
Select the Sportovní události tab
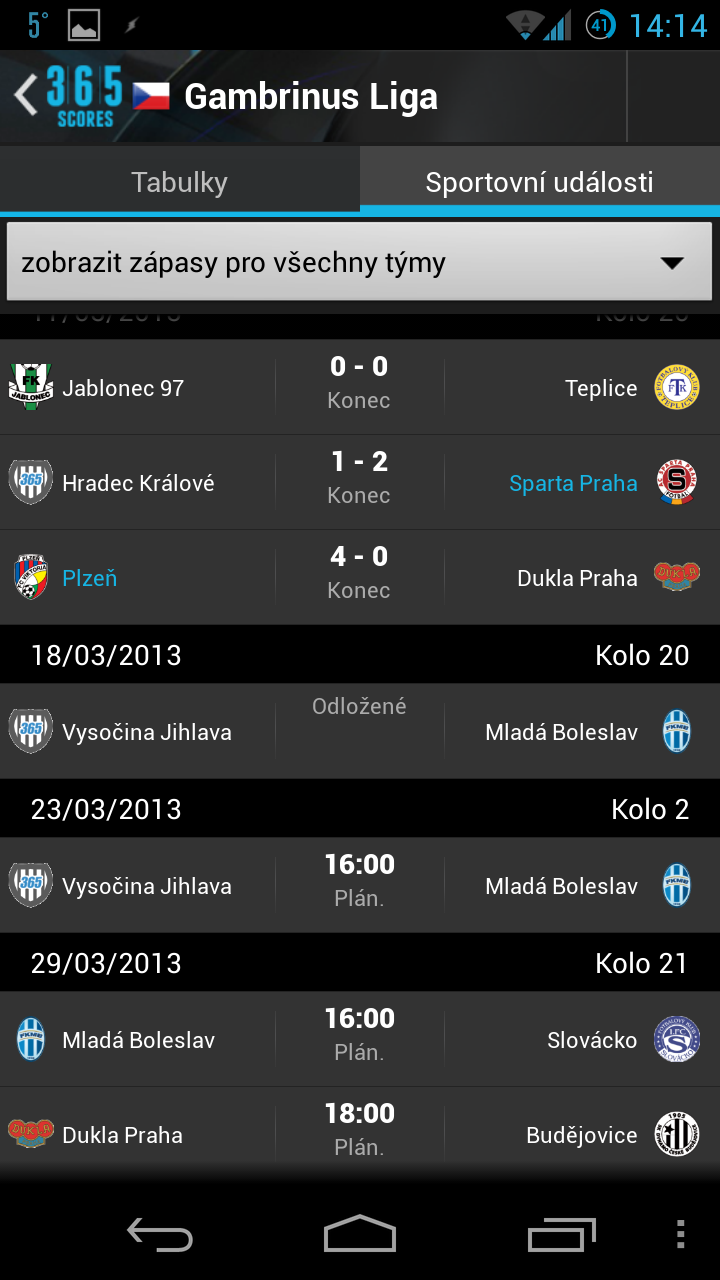(x=540, y=181)
